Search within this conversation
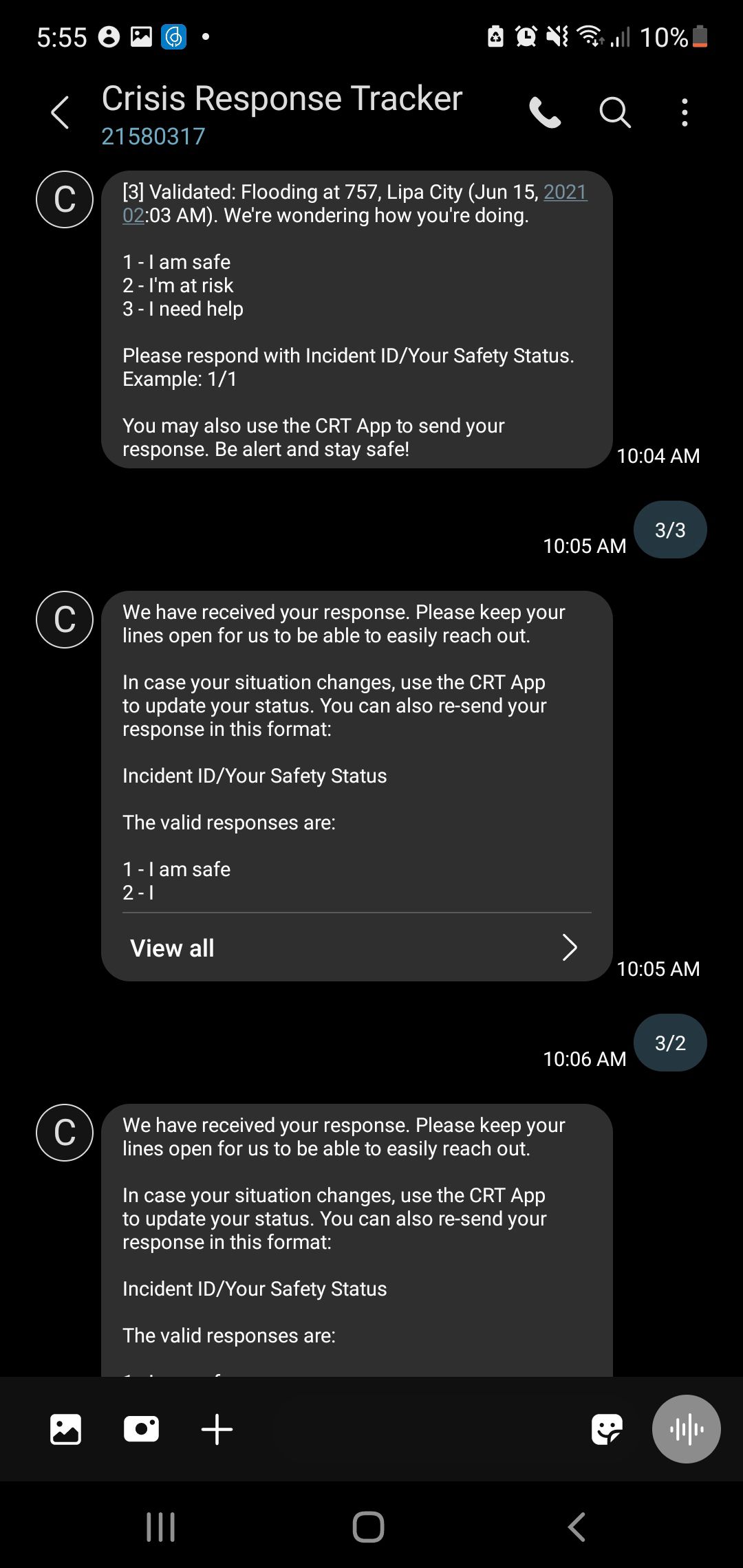743x1568 pixels. [x=614, y=112]
